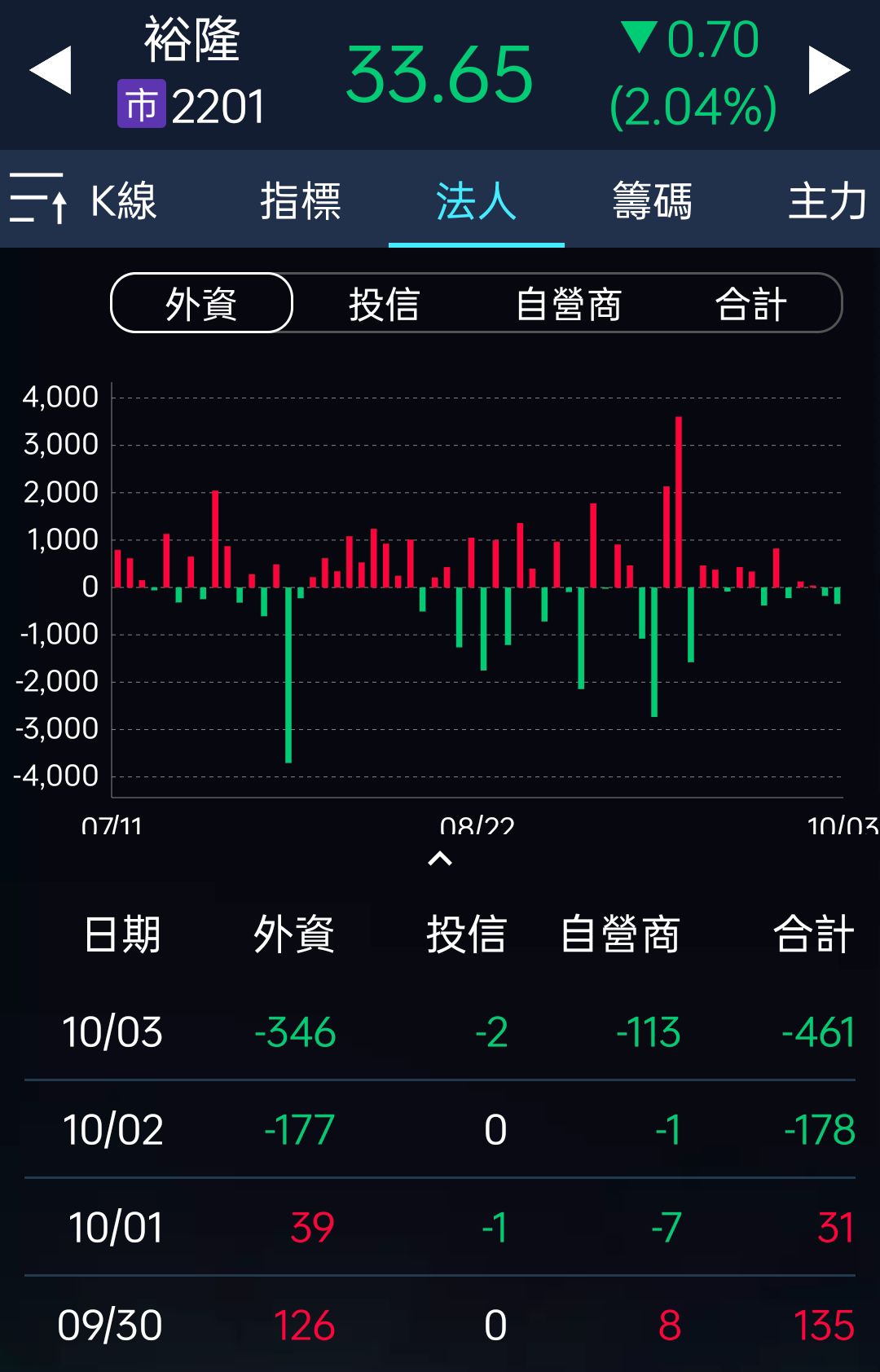Switch to the 指標 tab
880x1372 pixels.
301,201
